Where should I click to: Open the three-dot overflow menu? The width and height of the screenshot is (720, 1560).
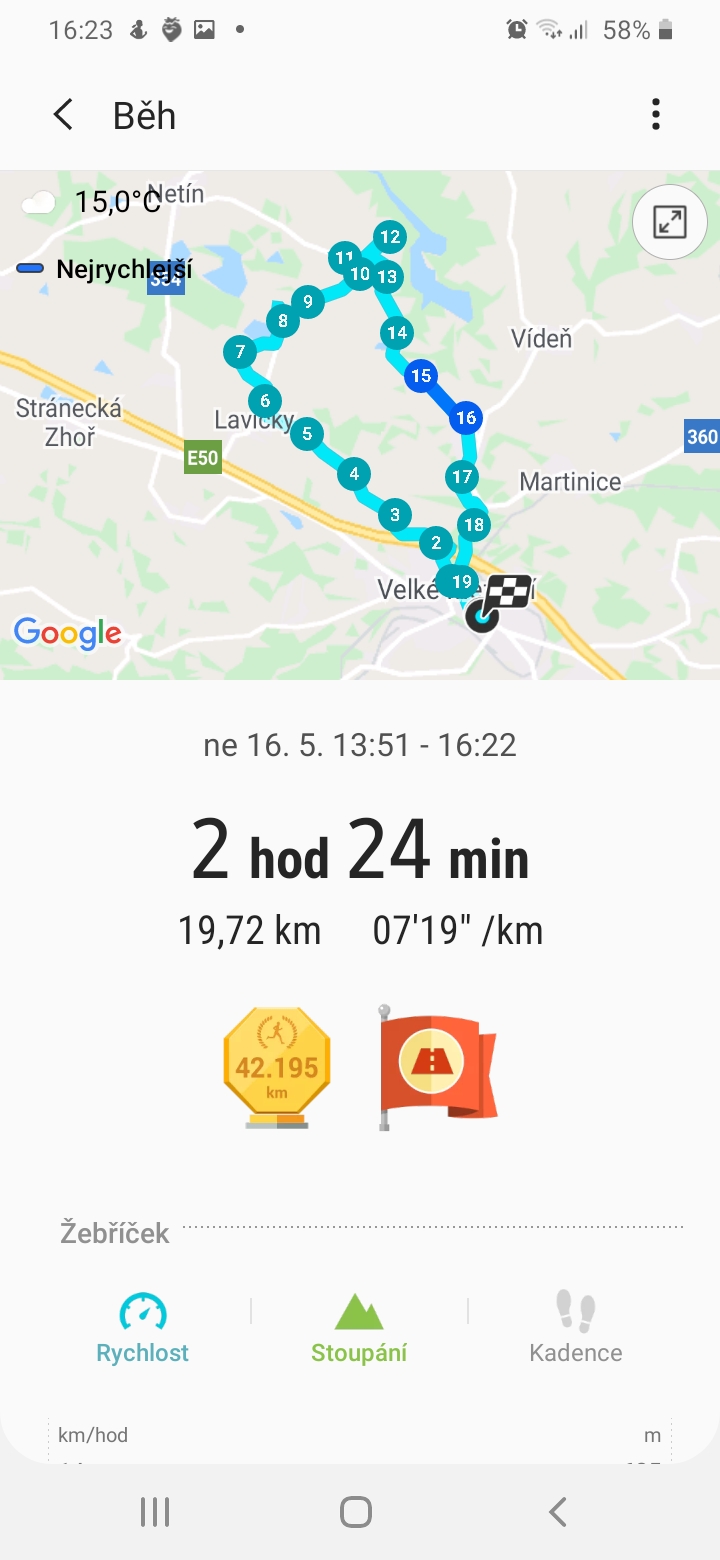(656, 115)
